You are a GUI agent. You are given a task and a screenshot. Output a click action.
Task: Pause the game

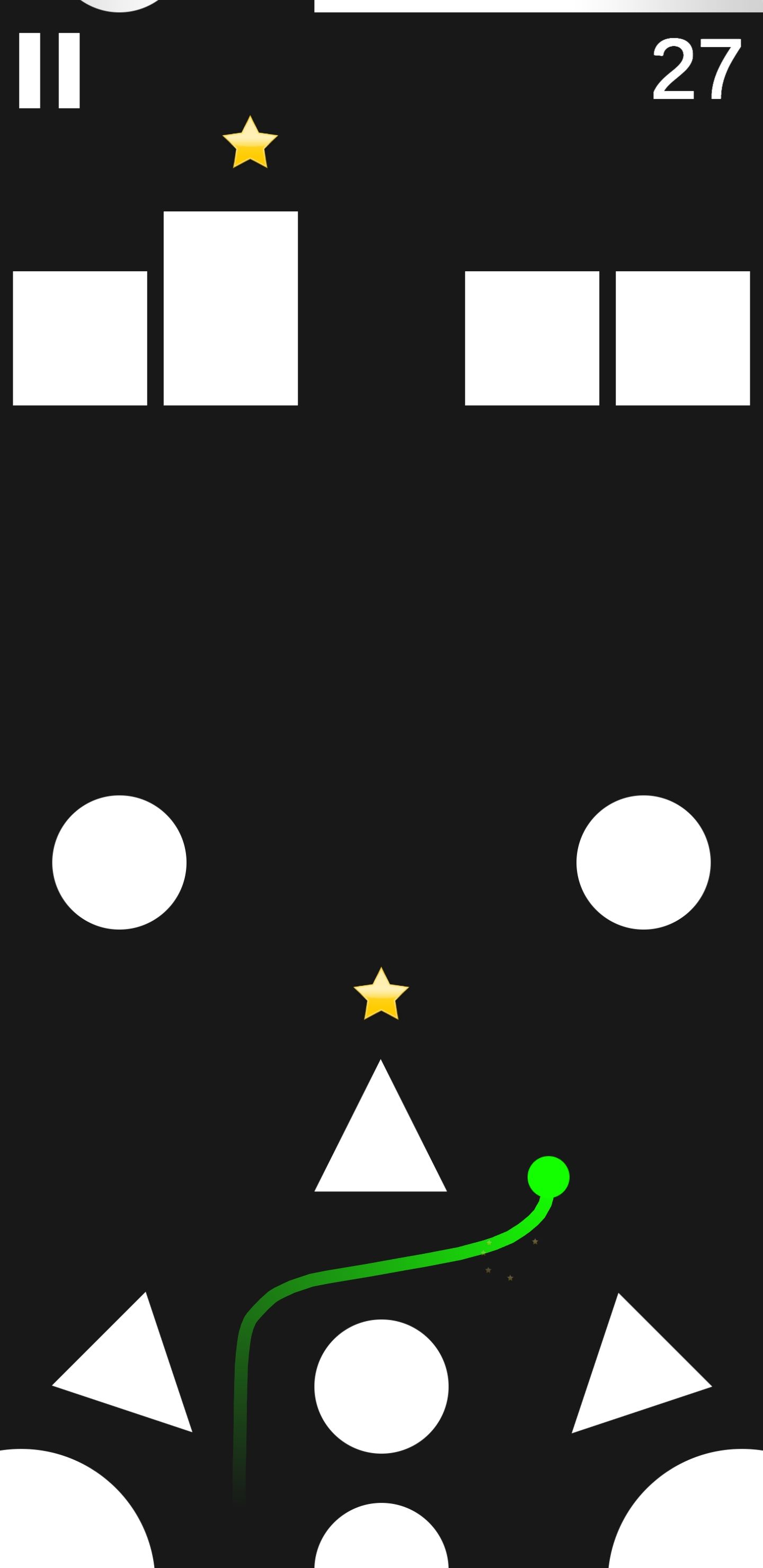pos(49,70)
